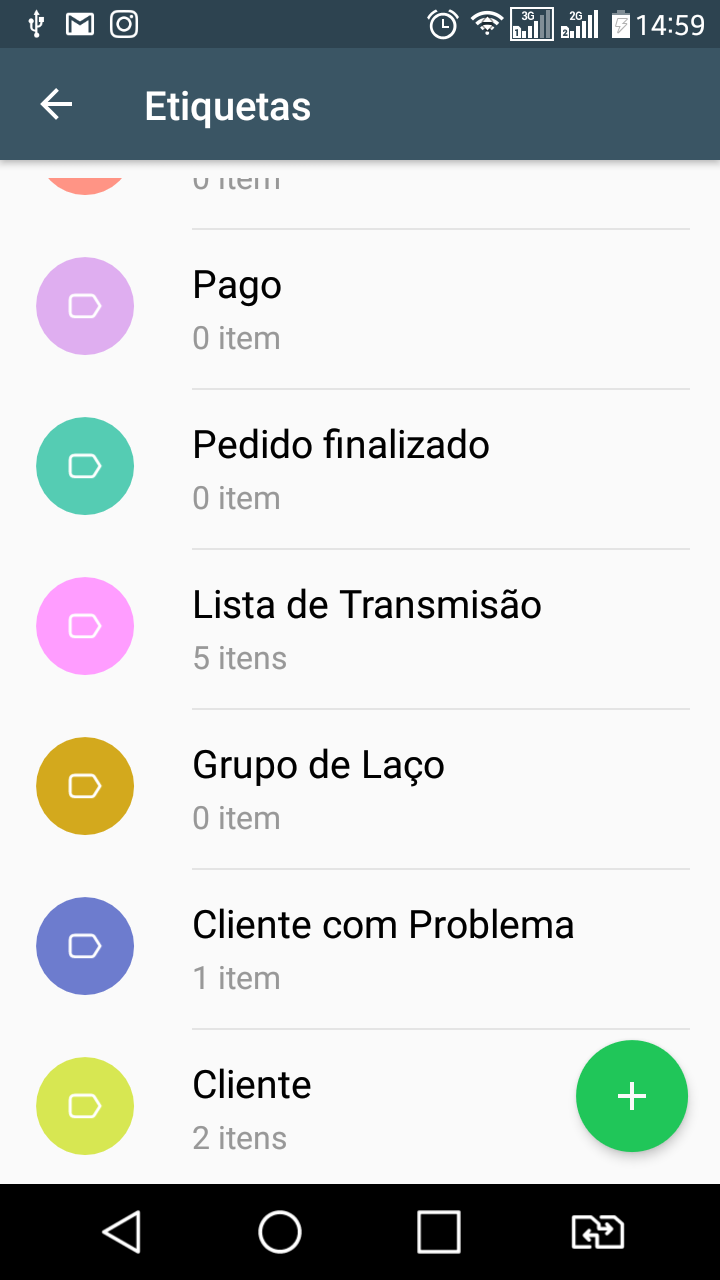
Task: Open the Grupo de Laço label
Action: tap(360, 789)
